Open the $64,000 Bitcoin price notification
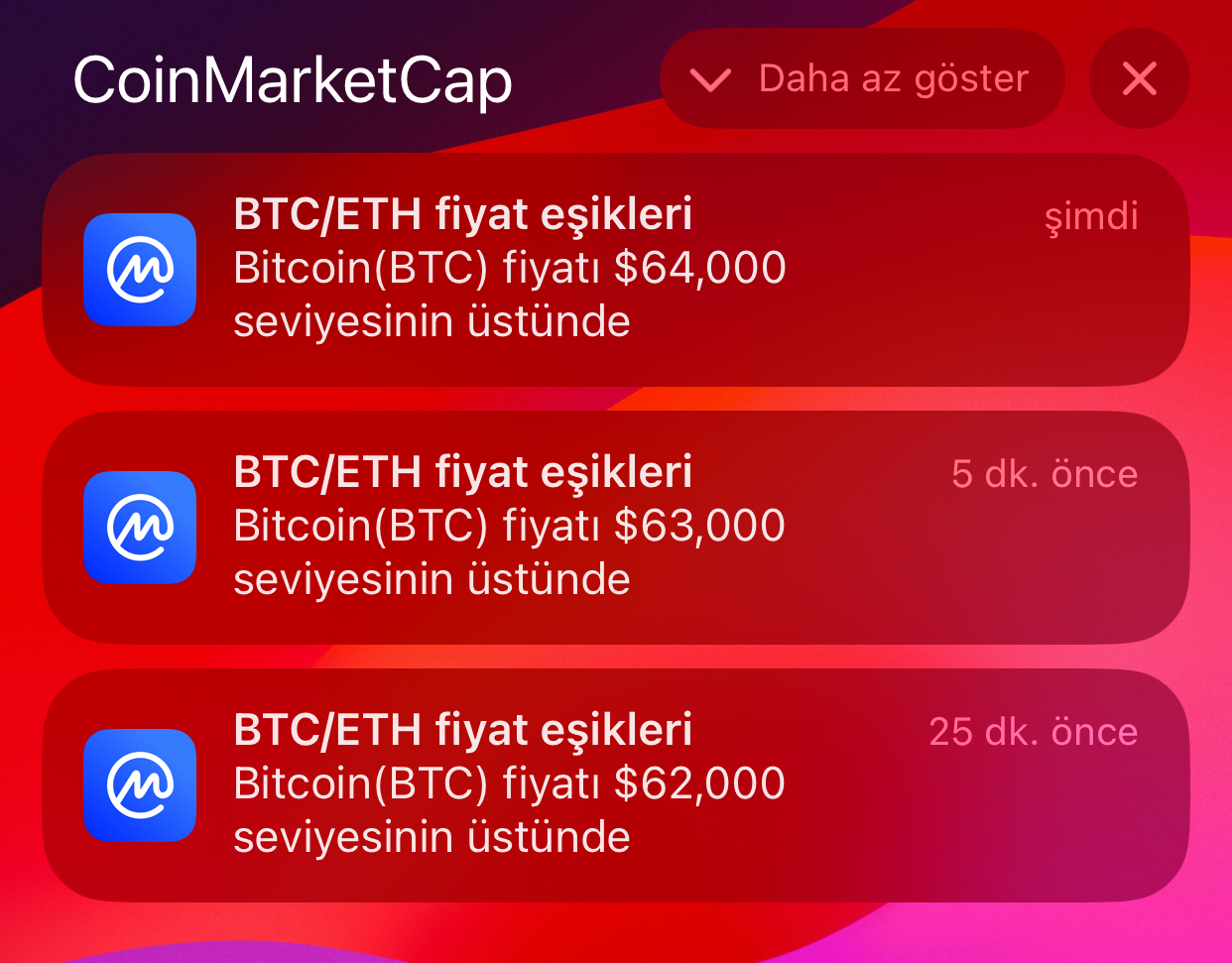Image resolution: width=1232 pixels, height=963 pixels. [616, 269]
